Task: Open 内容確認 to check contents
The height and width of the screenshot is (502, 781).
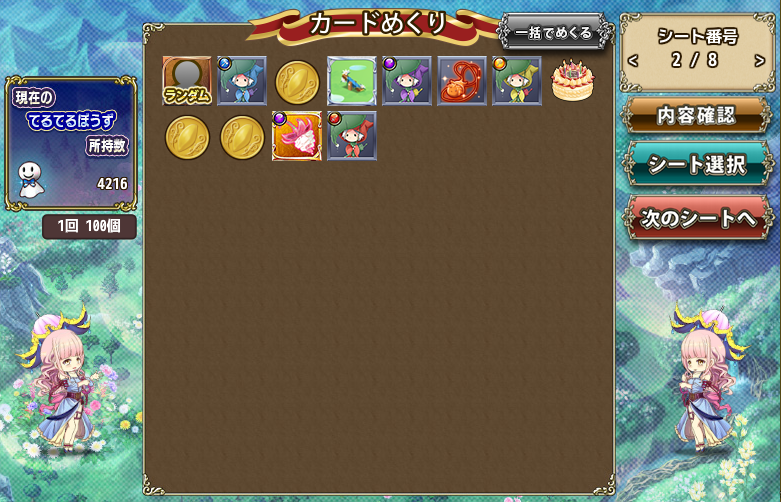Action: pyautogui.click(x=696, y=115)
